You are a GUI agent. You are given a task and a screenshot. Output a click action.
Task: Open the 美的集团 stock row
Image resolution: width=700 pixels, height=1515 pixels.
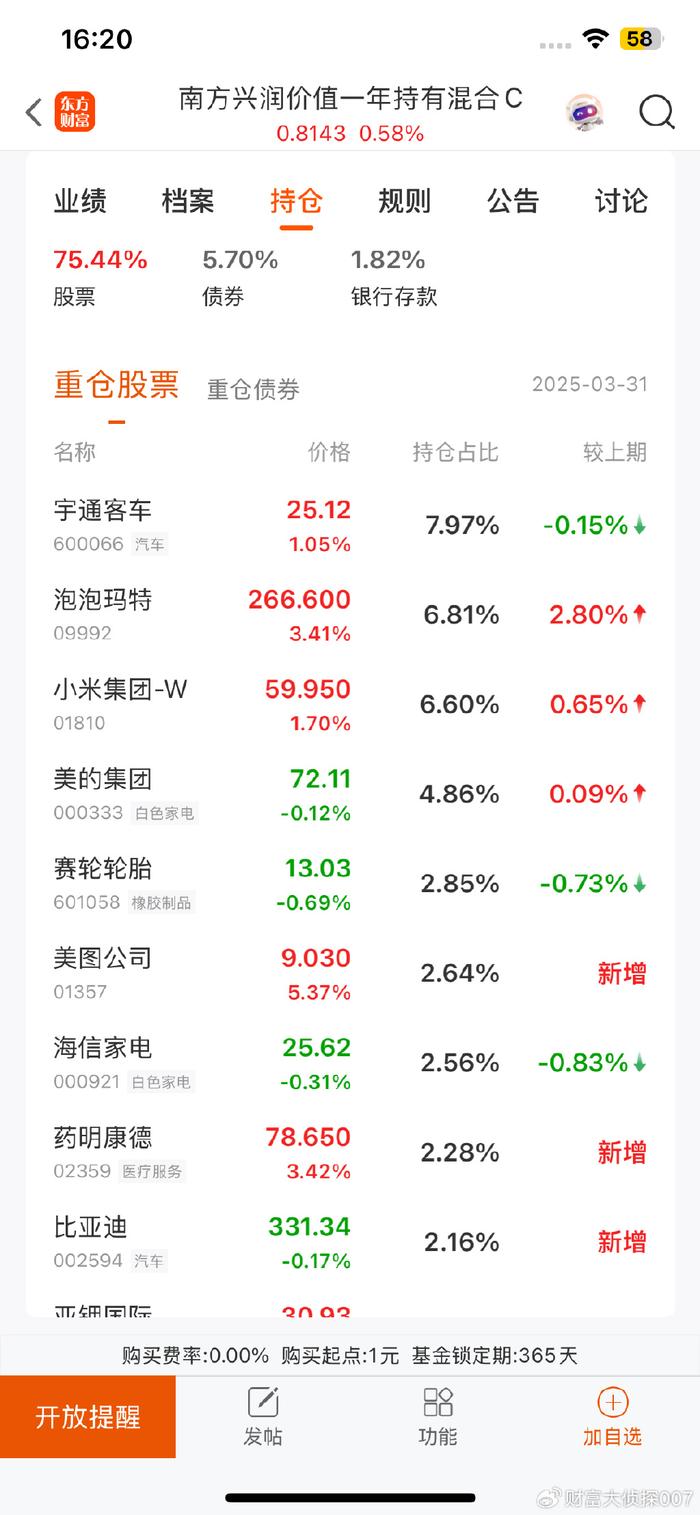[350, 795]
